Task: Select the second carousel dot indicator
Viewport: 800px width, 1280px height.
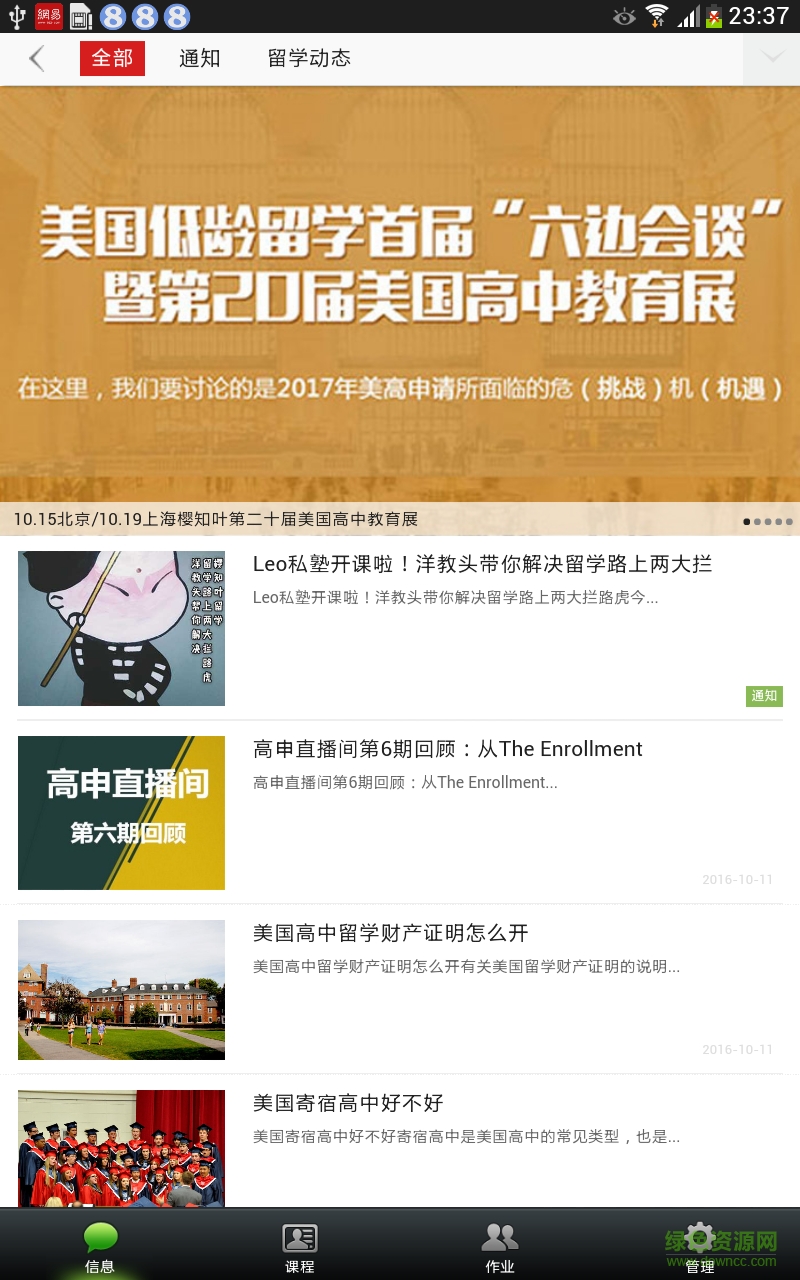Action: [757, 521]
